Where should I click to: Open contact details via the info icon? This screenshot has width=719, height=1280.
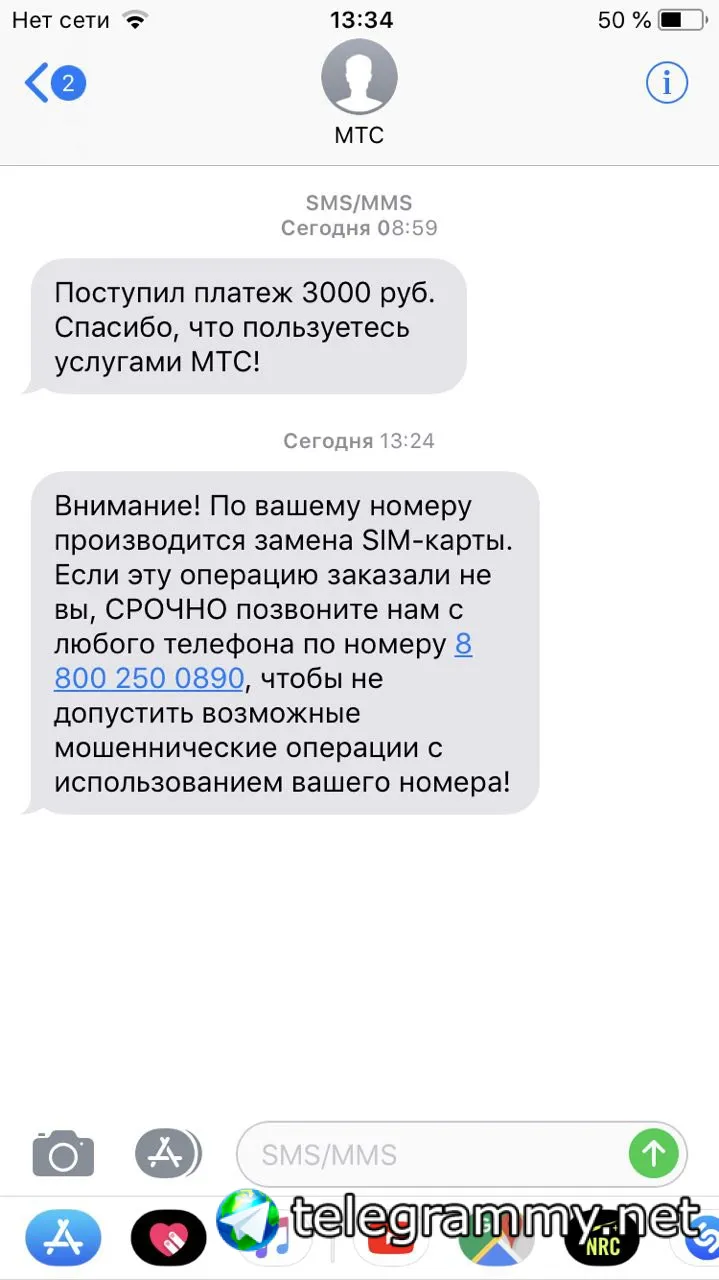pos(666,83)
